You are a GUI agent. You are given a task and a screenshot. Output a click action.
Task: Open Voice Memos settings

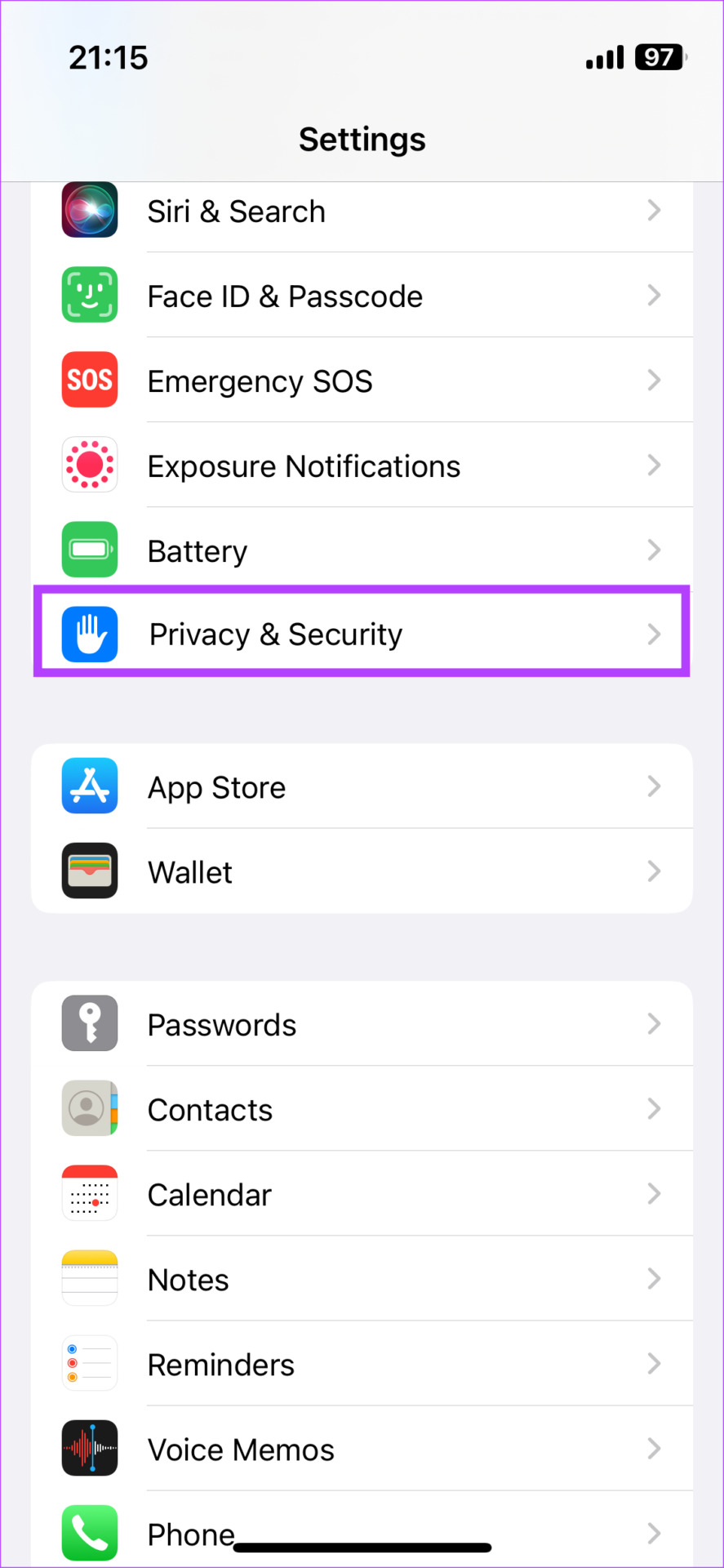362,1448
